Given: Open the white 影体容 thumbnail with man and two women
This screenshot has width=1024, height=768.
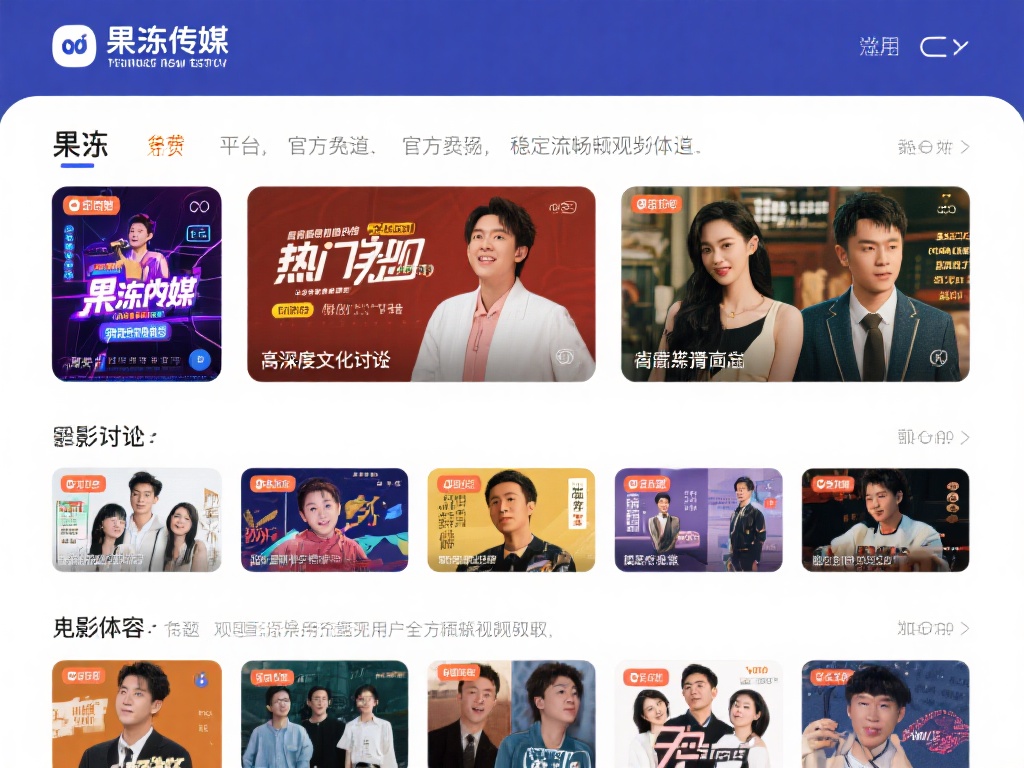Looking at the screenshot, I should point(698,714).
